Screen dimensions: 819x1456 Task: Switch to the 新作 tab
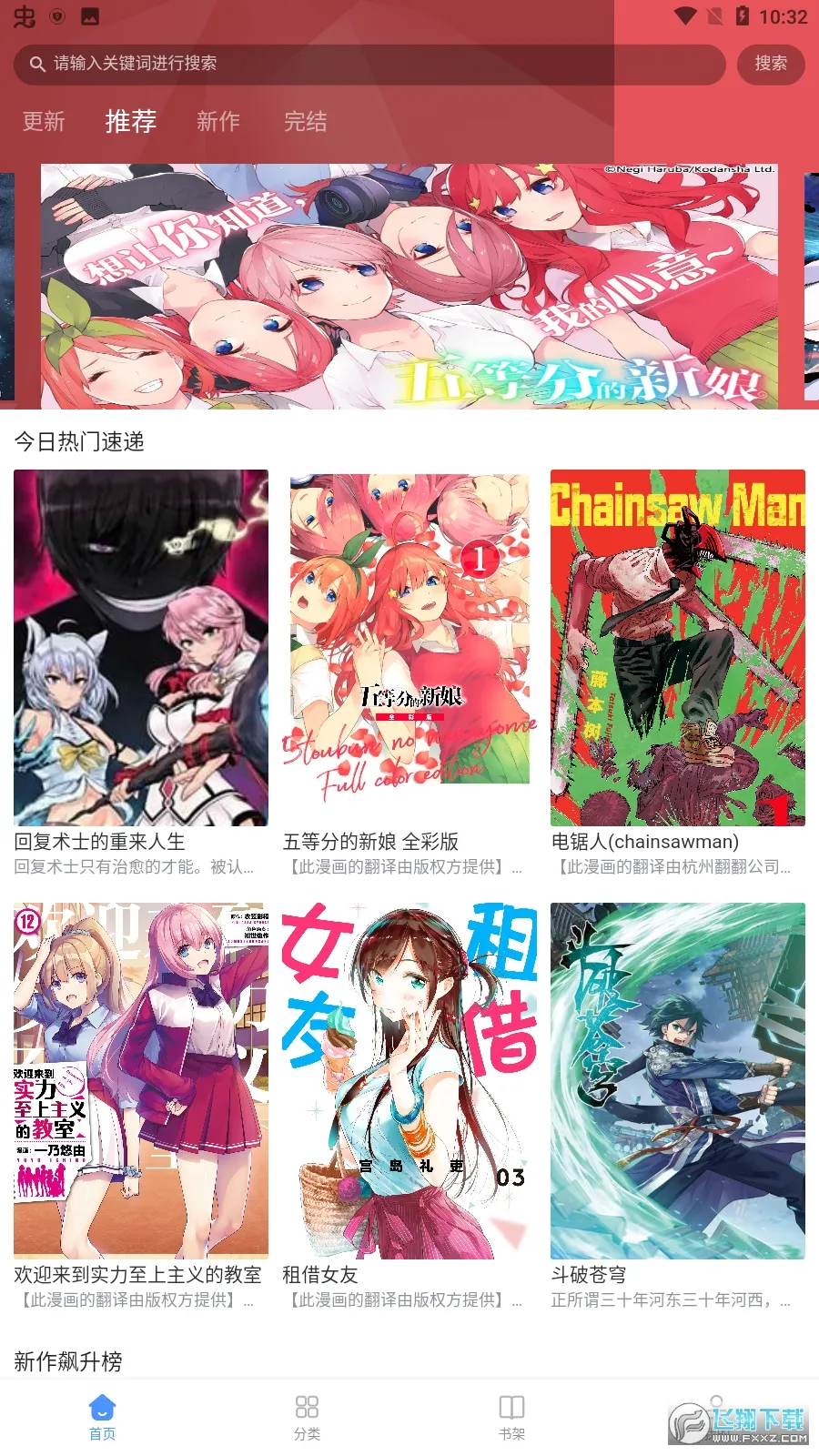click(218, 121)
